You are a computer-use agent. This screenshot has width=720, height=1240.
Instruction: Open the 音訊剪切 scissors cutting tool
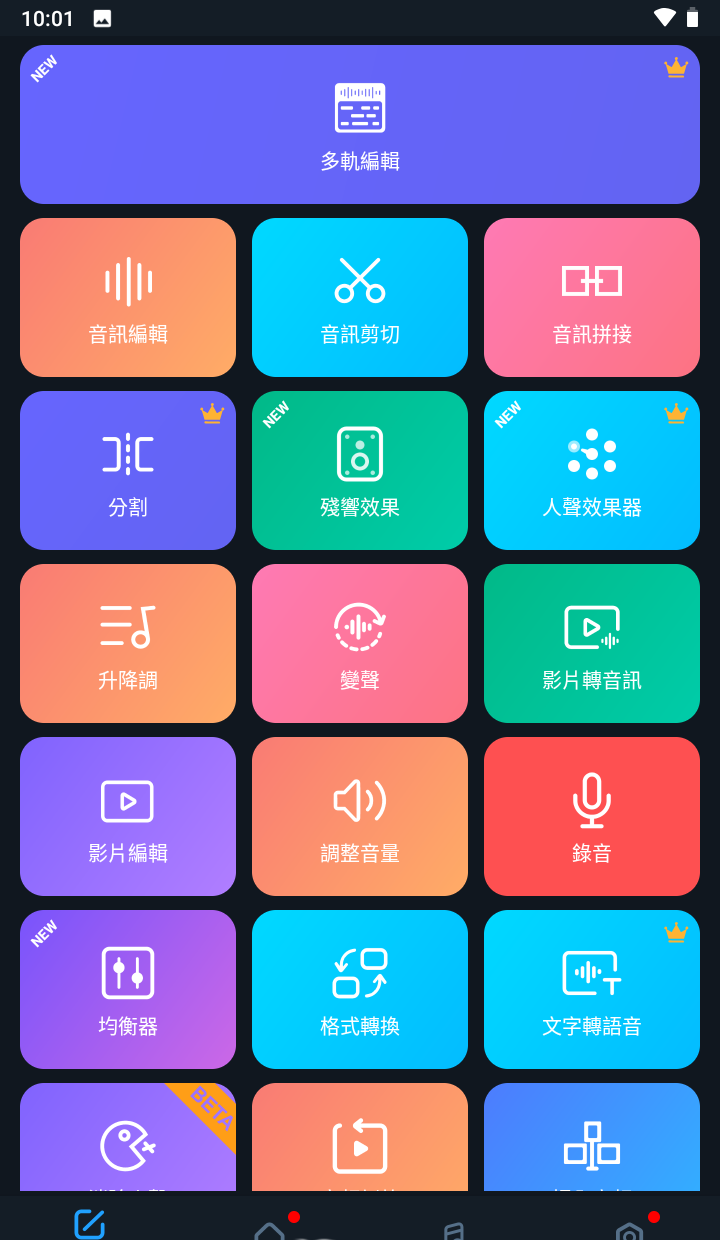point(360,297)
